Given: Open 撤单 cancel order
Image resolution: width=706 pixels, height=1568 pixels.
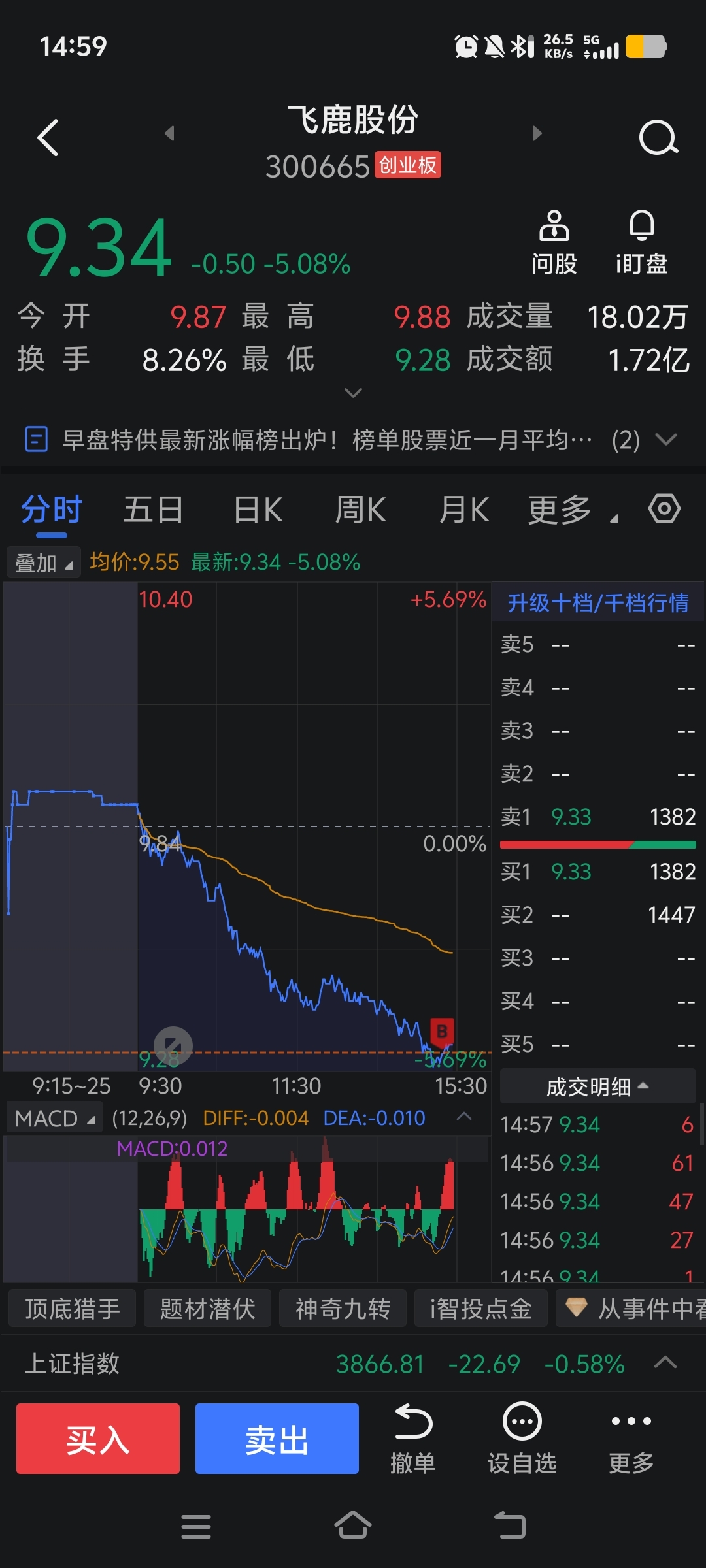Looking at the screenshot, I should (x=413, y=1439).
